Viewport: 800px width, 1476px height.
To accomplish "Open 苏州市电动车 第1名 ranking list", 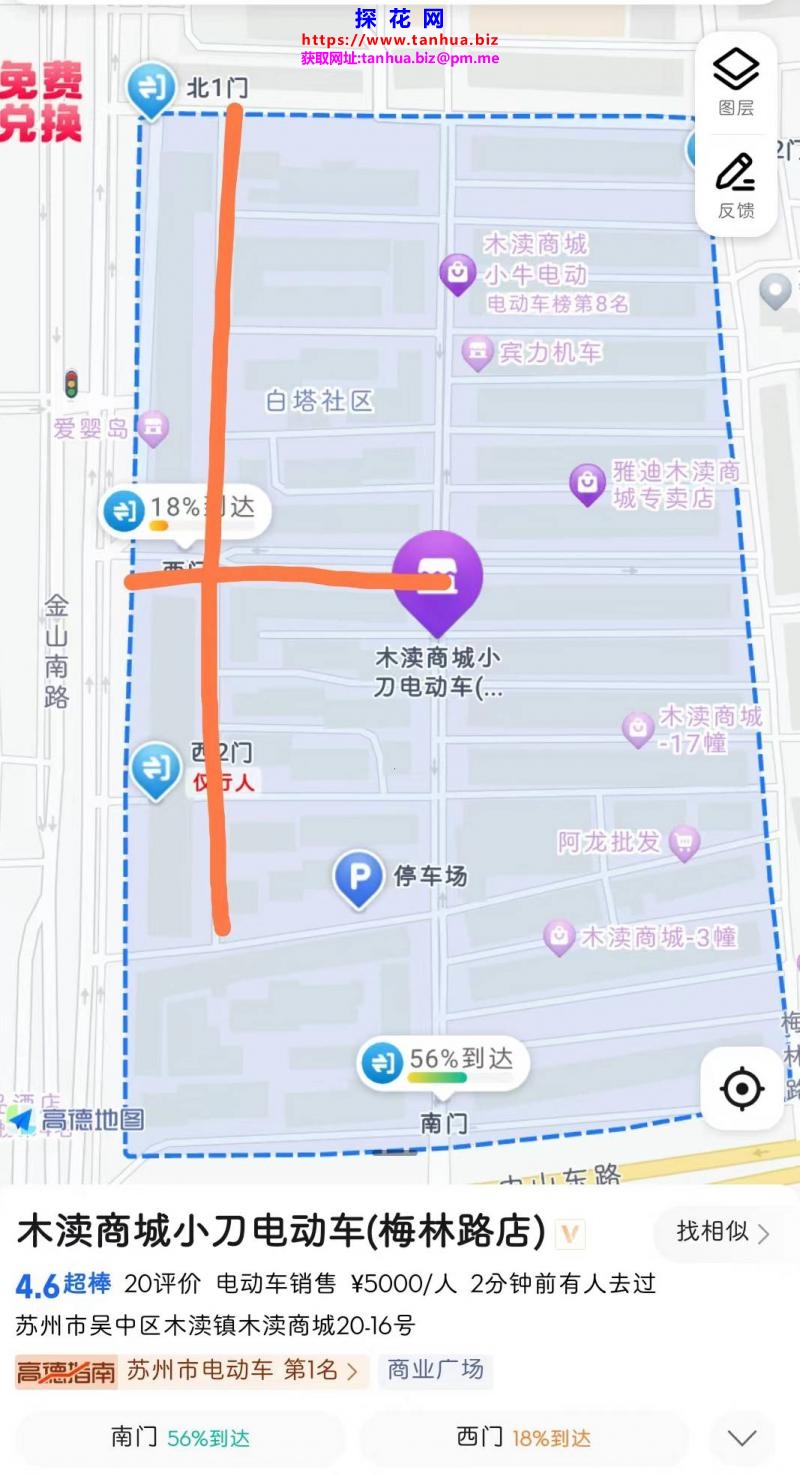I will pyautogui.click(x=242, y=1370).
